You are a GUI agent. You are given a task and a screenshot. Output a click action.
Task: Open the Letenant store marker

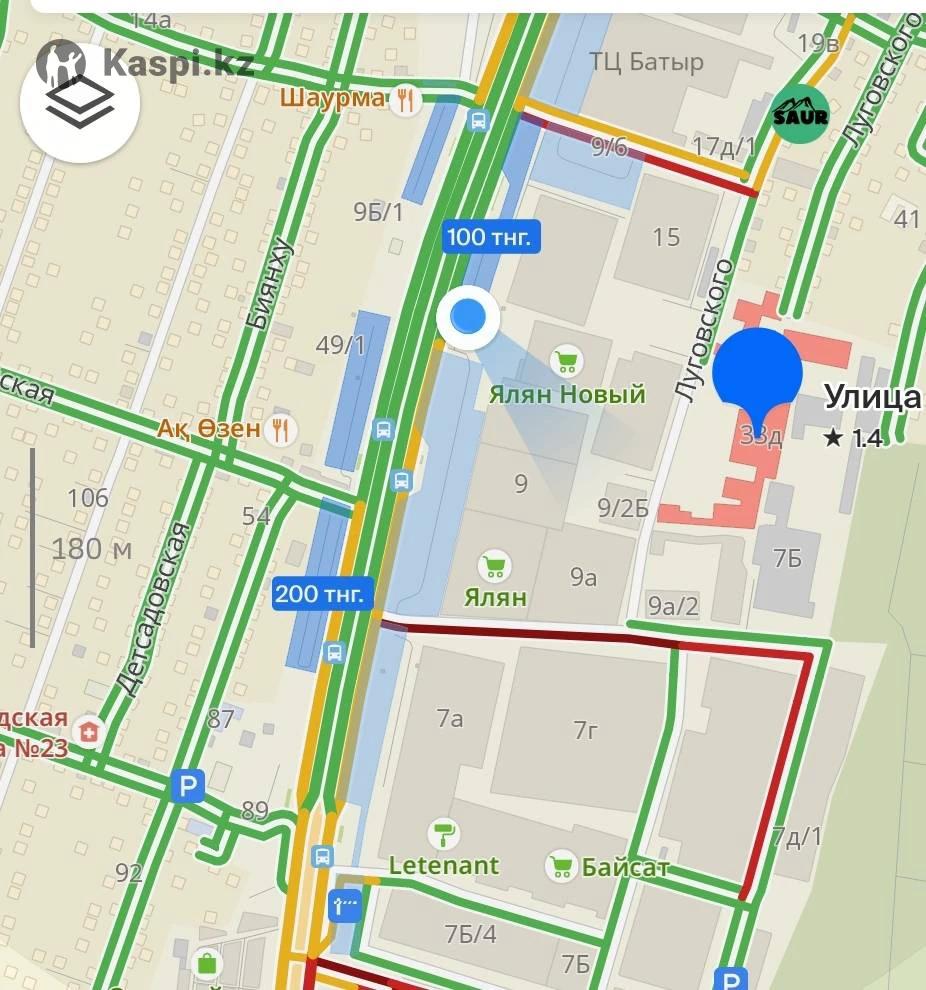click(x=443, y=833)
